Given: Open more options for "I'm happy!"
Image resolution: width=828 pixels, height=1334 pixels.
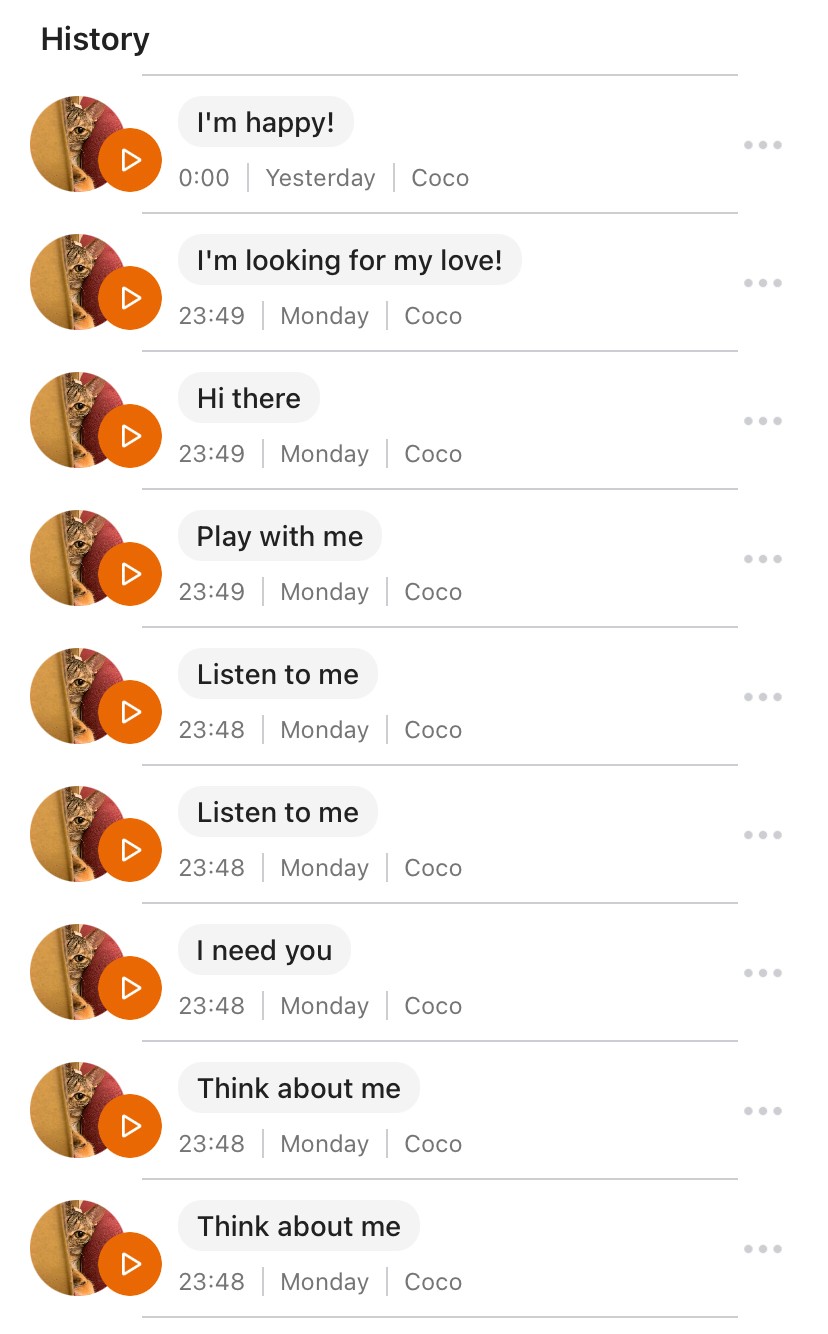Looking at the screenshot, I should click(x=763, y=146).
